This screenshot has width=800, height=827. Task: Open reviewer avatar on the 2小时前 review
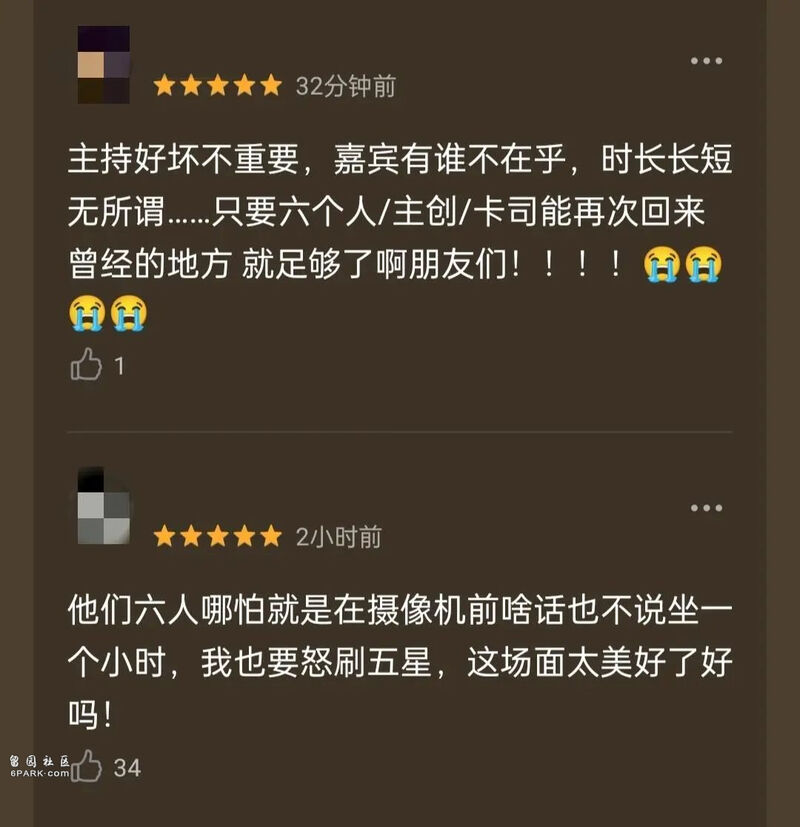click(x=104, y=505)
